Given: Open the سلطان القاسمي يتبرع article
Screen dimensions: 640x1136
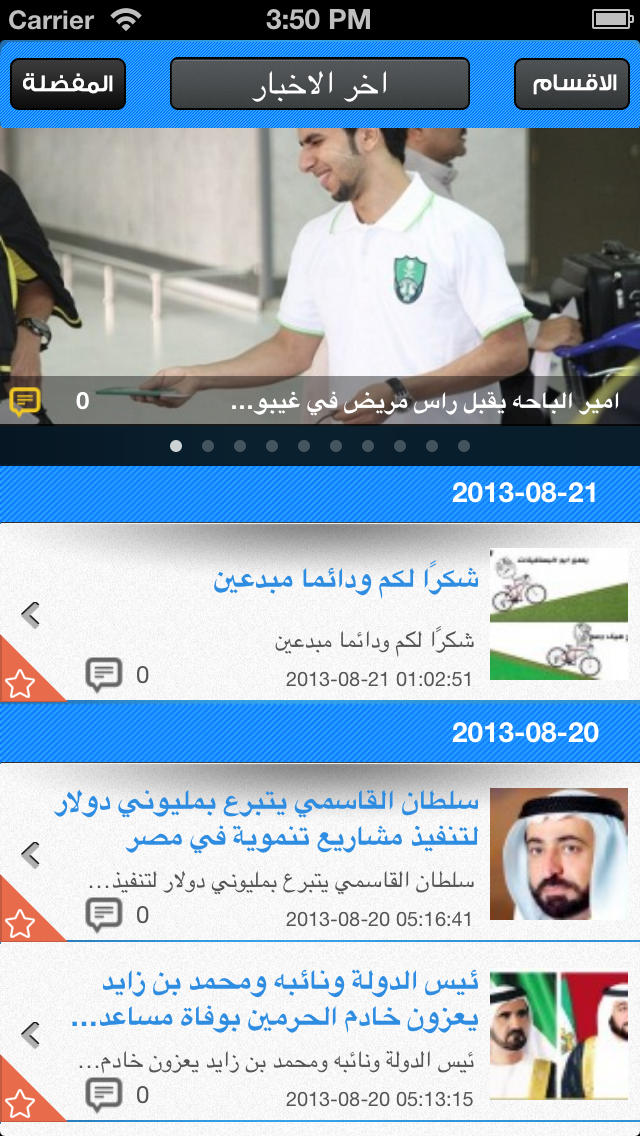Looking at the screenshot, I should tap(320, 852).
